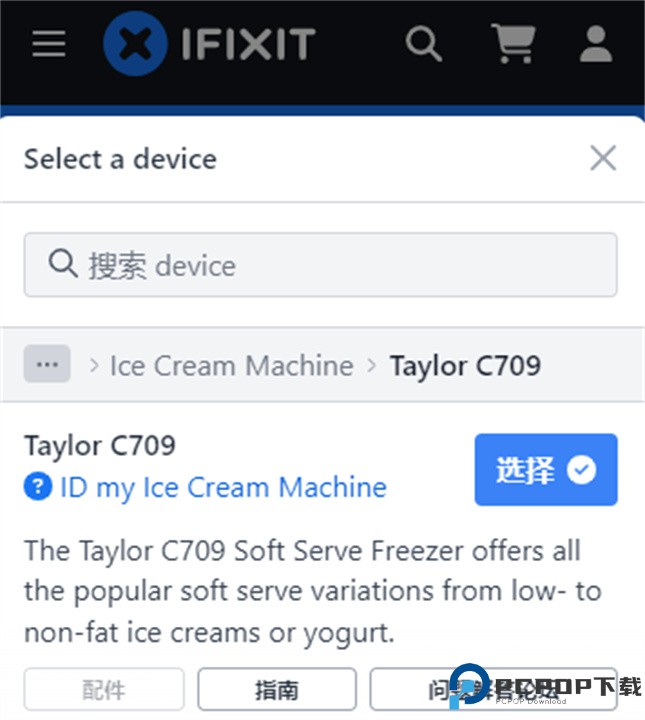The image size is (645, 720).
Task: Close the Select a device panel
Action: 602,158
